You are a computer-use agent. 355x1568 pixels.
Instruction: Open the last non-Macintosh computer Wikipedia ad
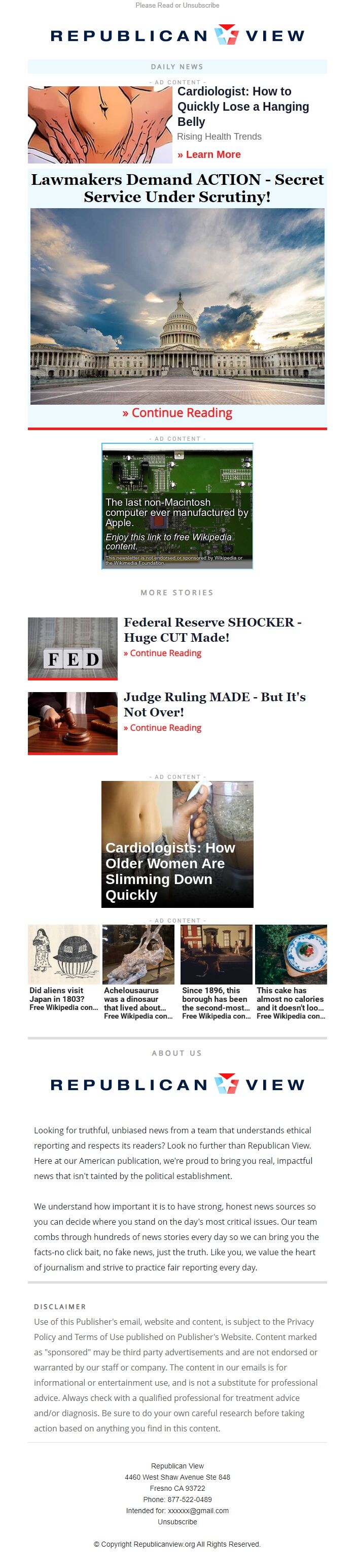[177, 506]
